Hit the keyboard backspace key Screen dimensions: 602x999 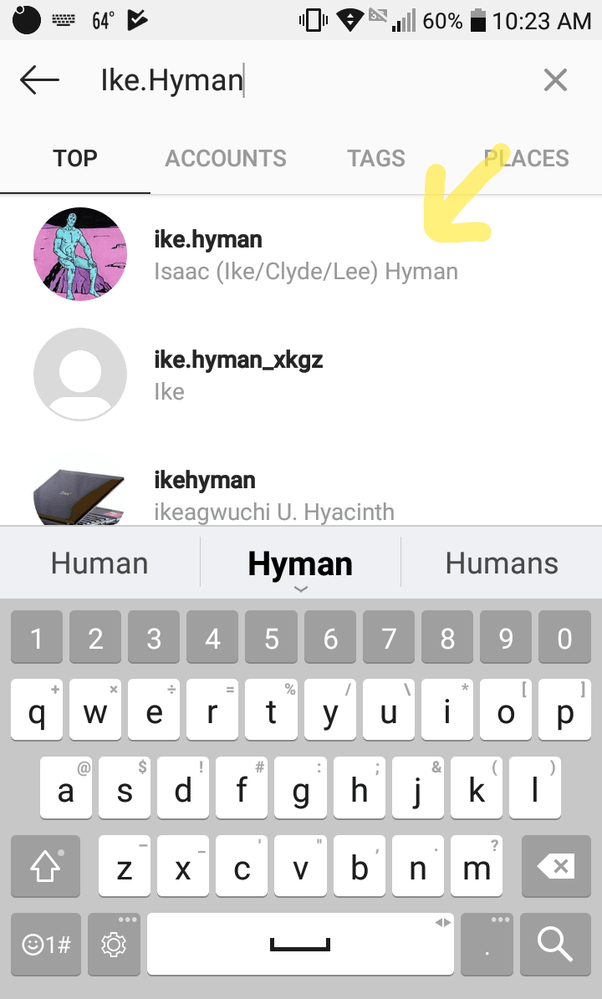point(556,866)
